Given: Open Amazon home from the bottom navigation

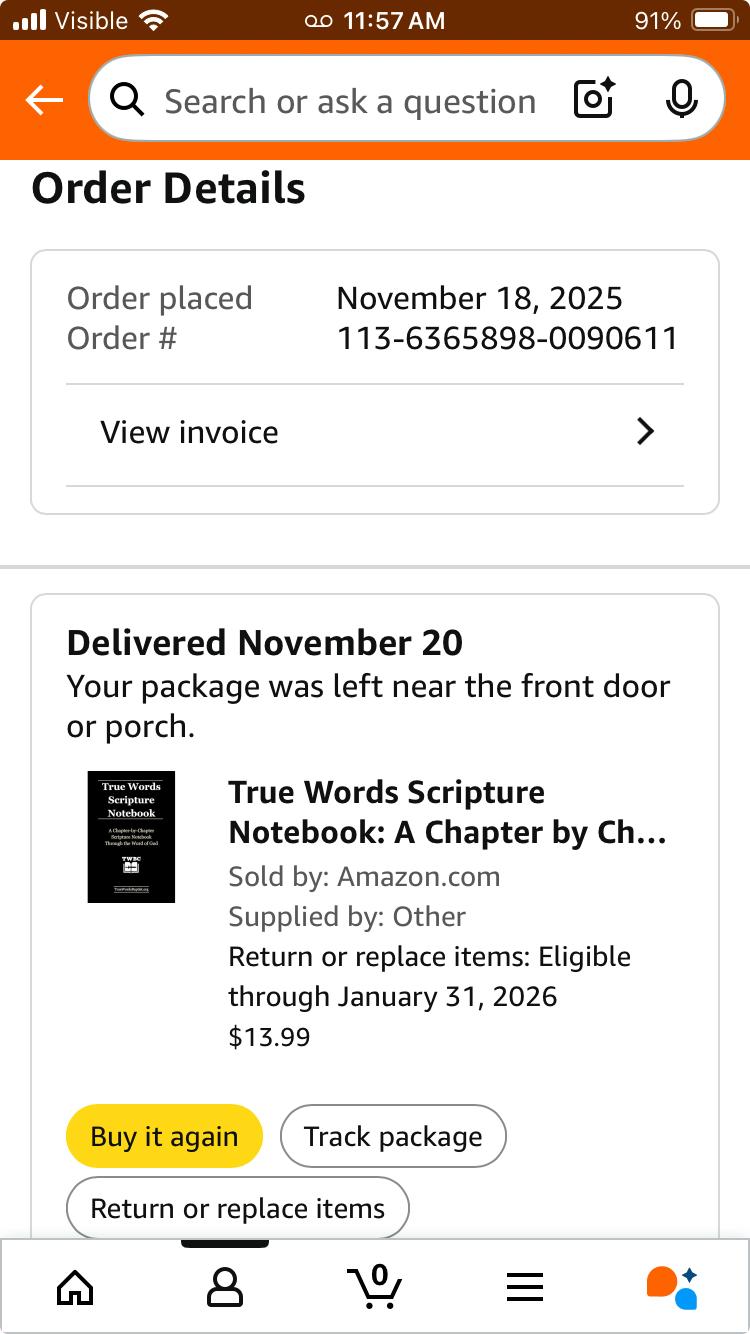Looking at the screenshot, I should coord(75,1287).
